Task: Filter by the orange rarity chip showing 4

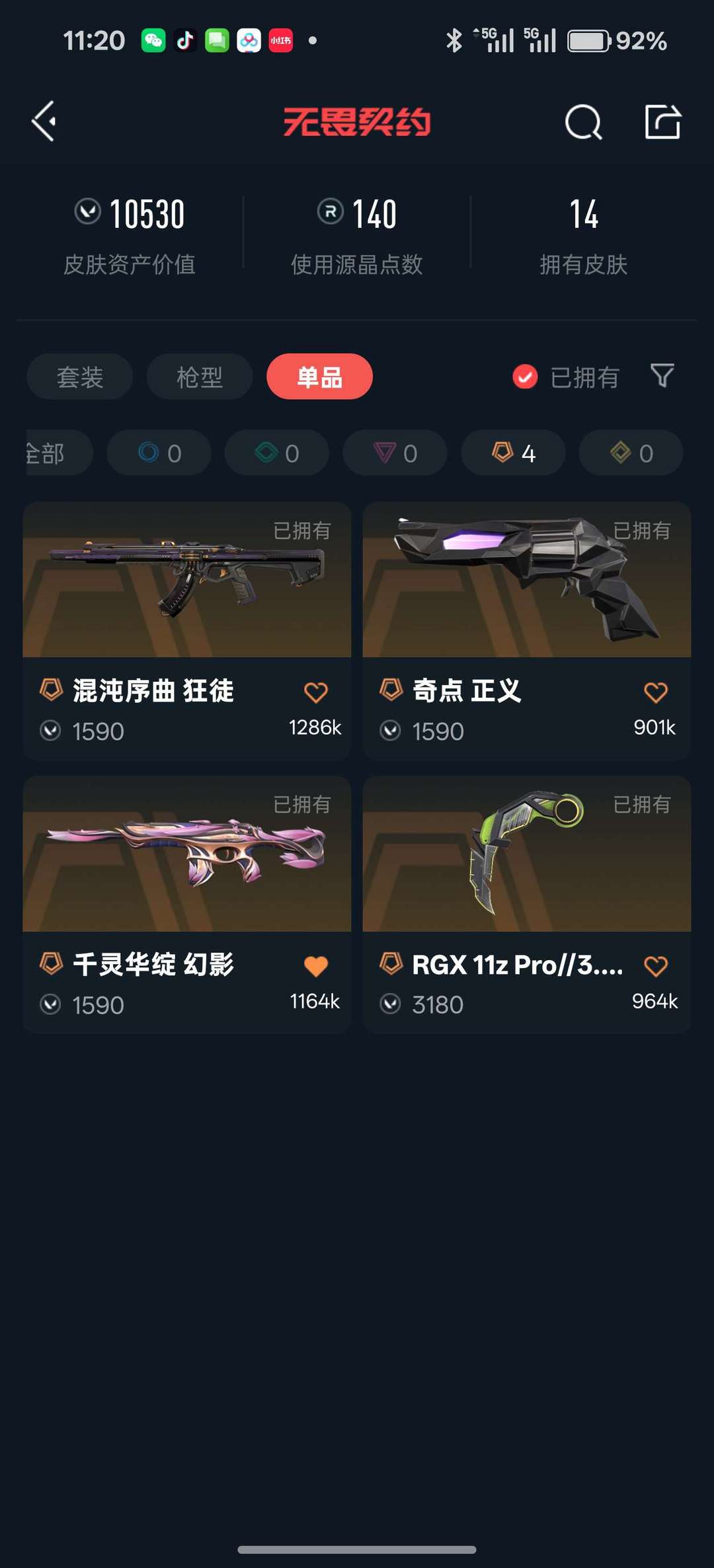Action: (513, 453)
